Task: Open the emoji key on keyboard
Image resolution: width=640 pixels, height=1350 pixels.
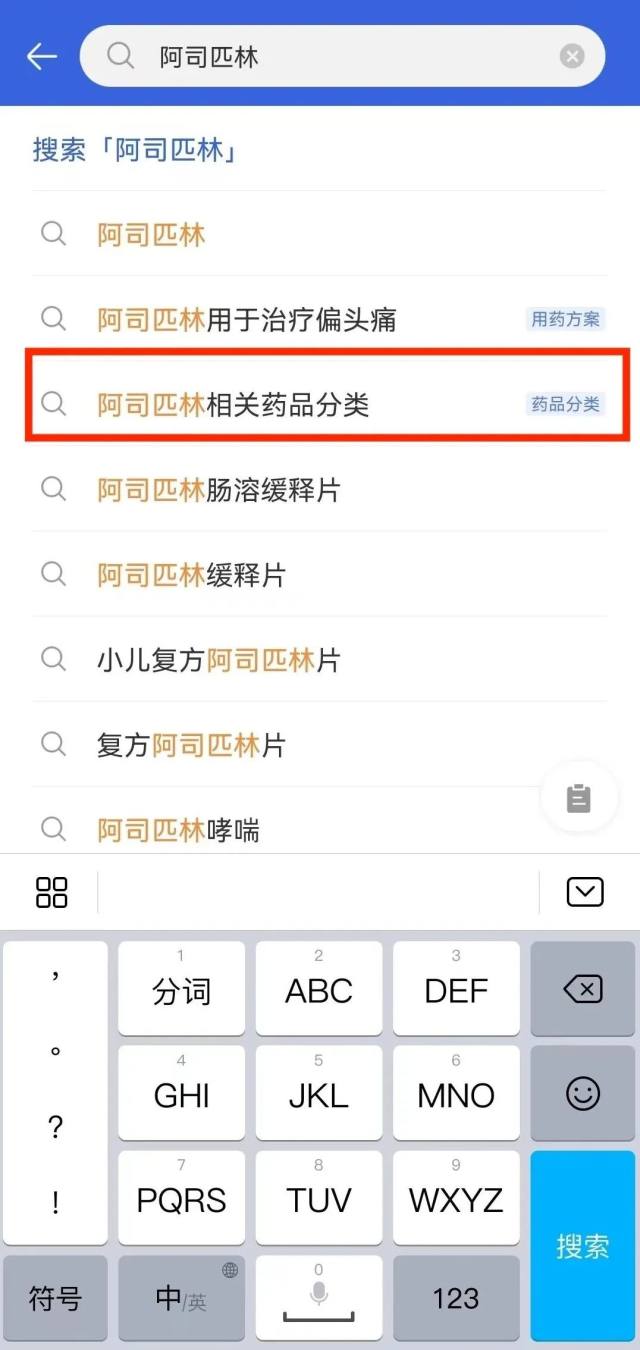Action: pyautogui.click(x=582, y=1094)
